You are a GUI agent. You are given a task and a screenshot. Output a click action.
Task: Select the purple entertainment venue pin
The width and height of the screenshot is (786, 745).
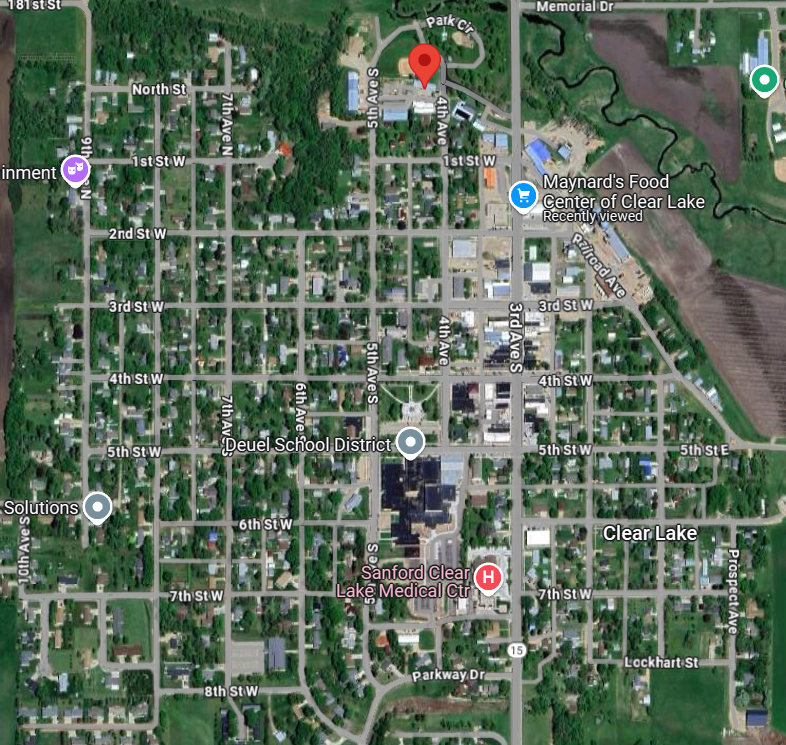coord(75,171)
